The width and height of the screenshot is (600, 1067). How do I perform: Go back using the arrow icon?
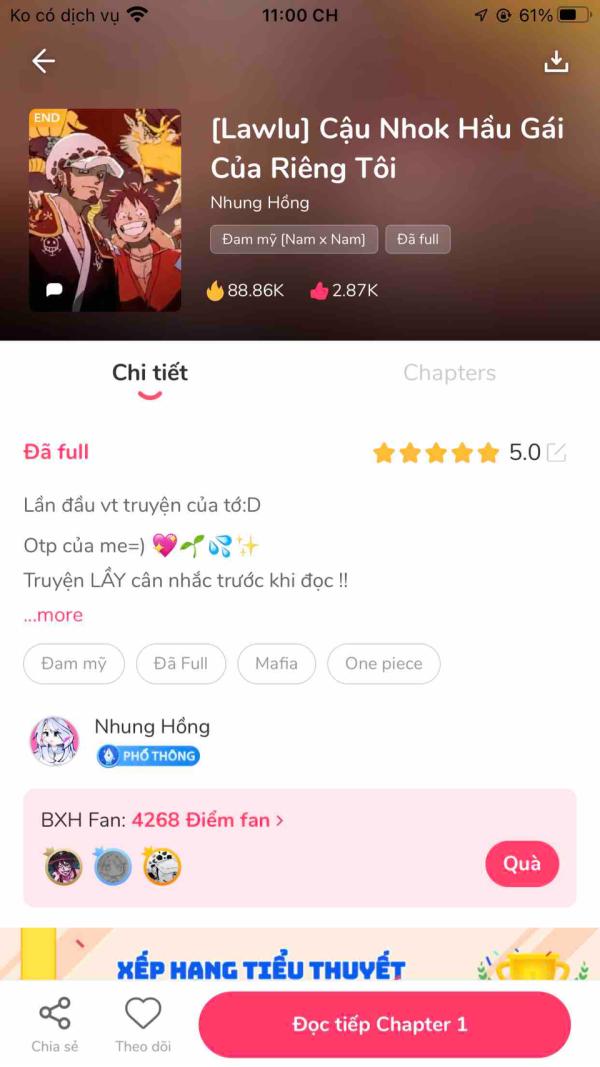click(43, 61)
